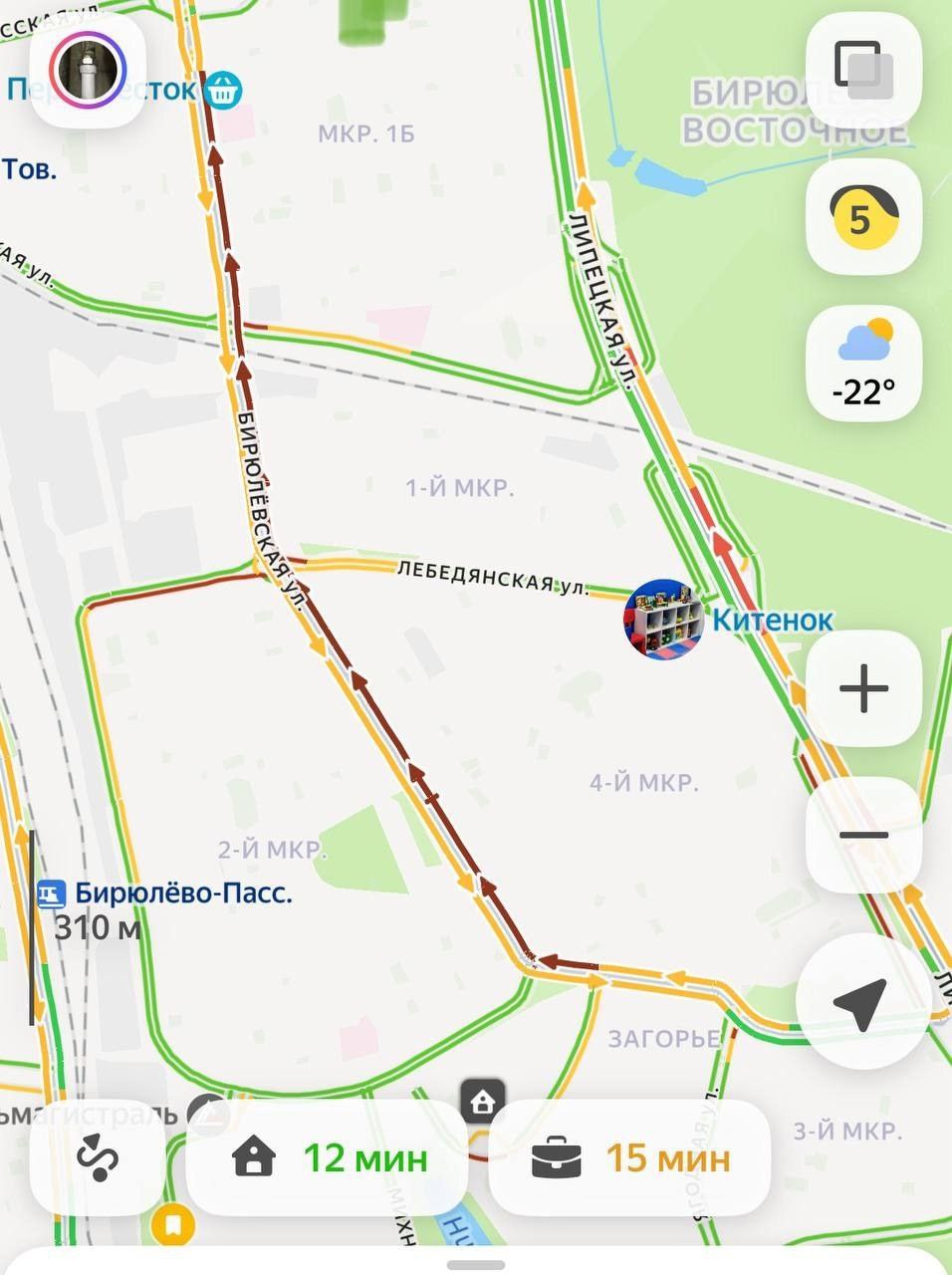This screenshot has height=1275, width=952.
Task: Open the Китенок place marker
Action: pyautogui.click(x=665, y=620)
